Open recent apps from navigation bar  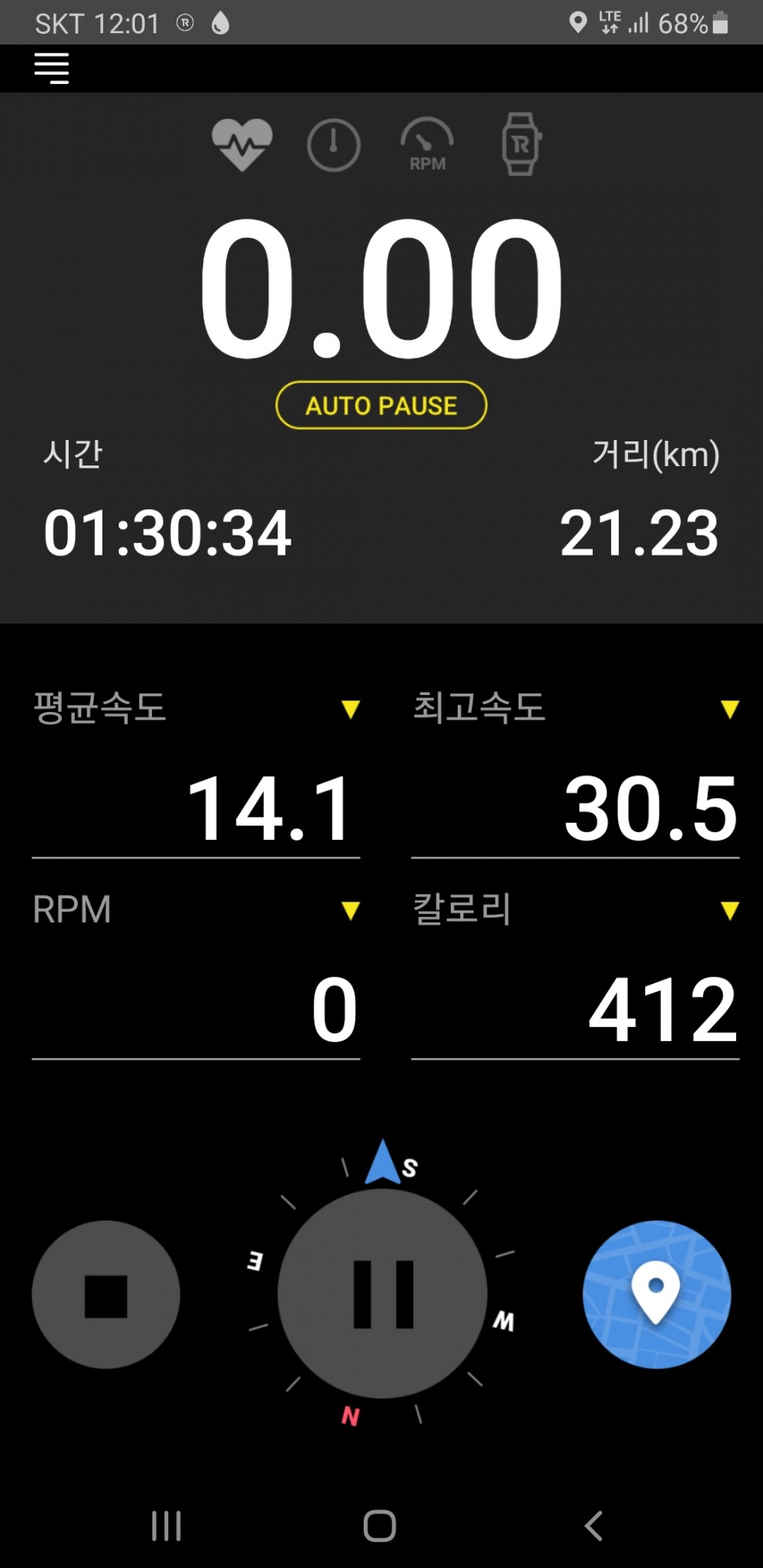[x=166, y=1526]
